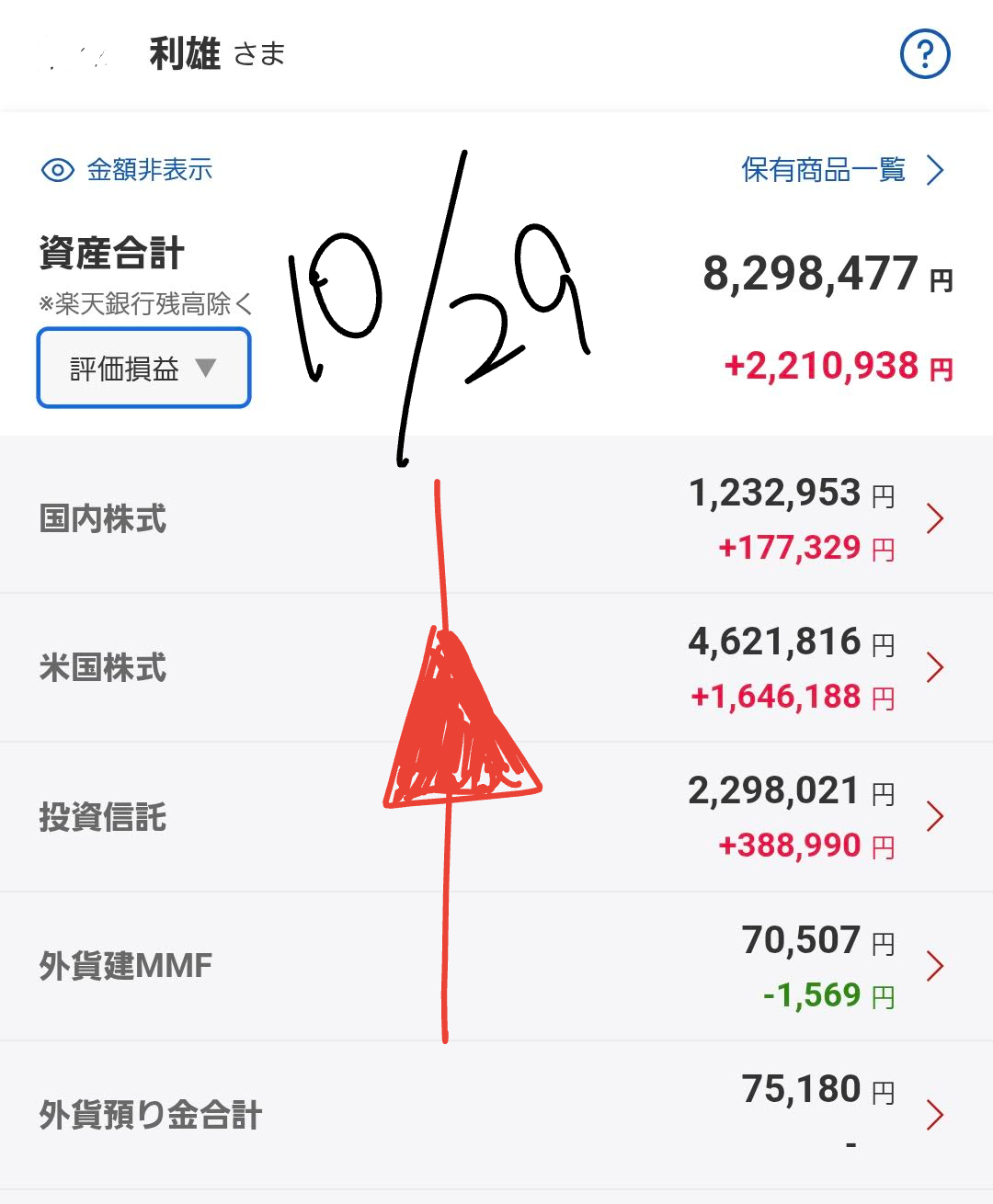Open the 国内株式 row

click(x=496, y=519)
